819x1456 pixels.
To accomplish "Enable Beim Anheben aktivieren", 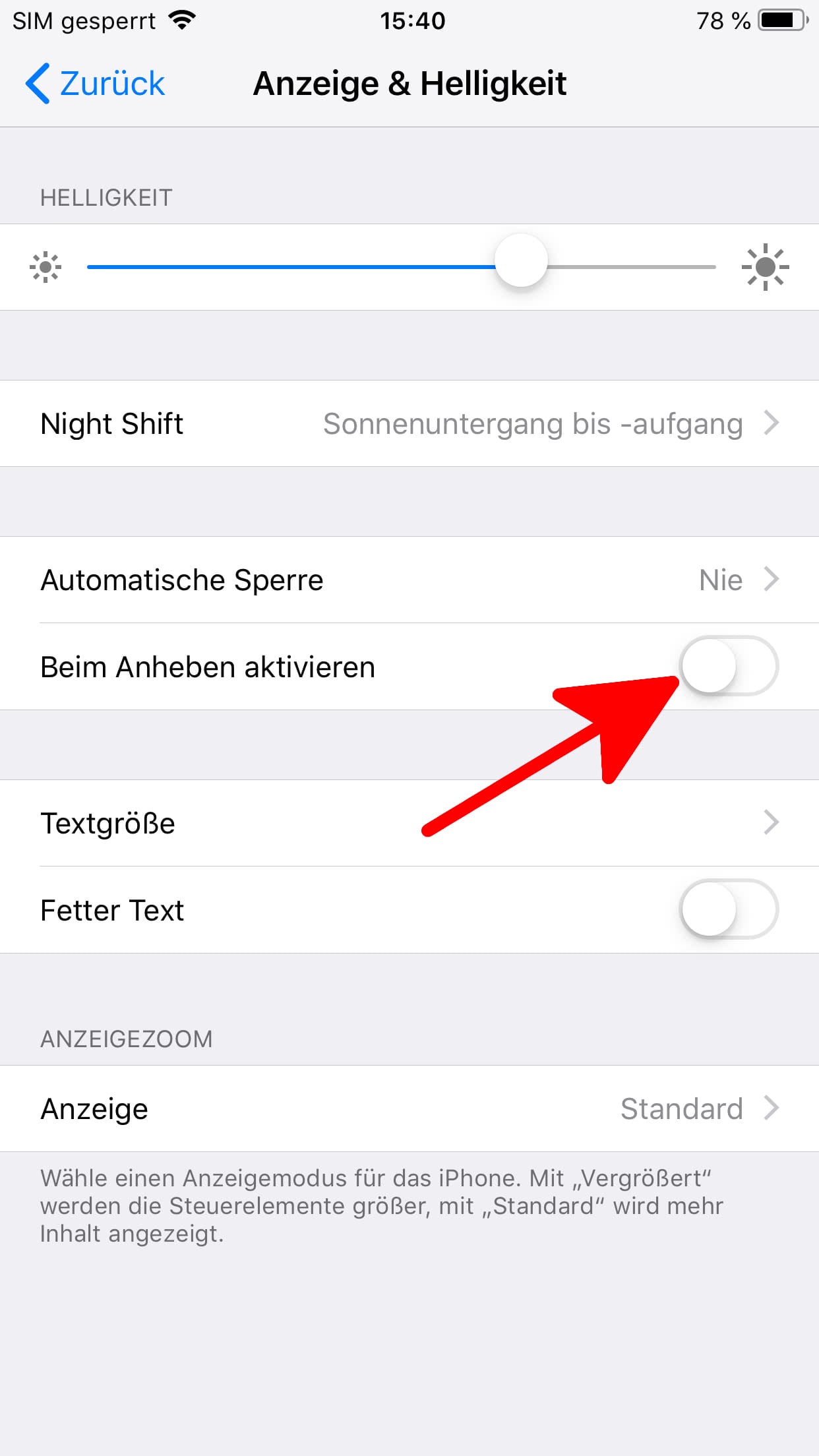I will pyautogui.click(x=729, y=666).
